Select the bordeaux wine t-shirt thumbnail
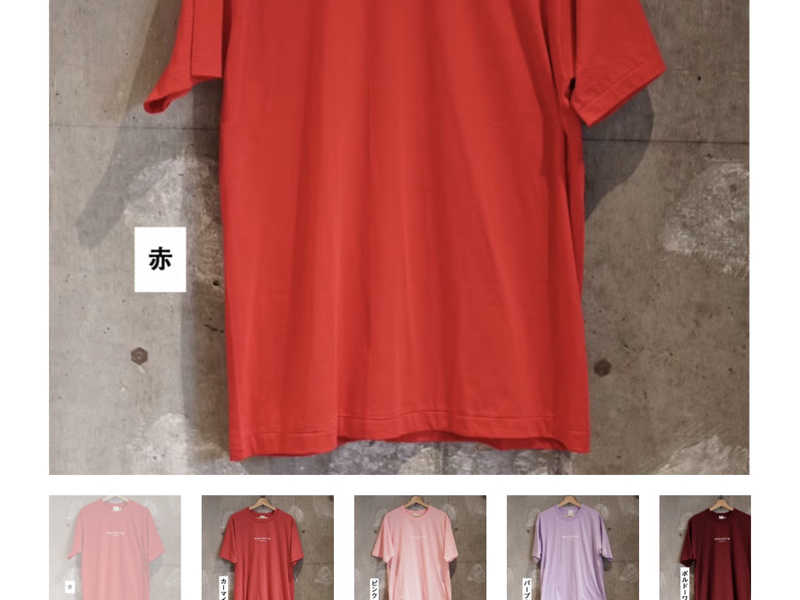This screenshot has width=800, height=600. (705, 547)
